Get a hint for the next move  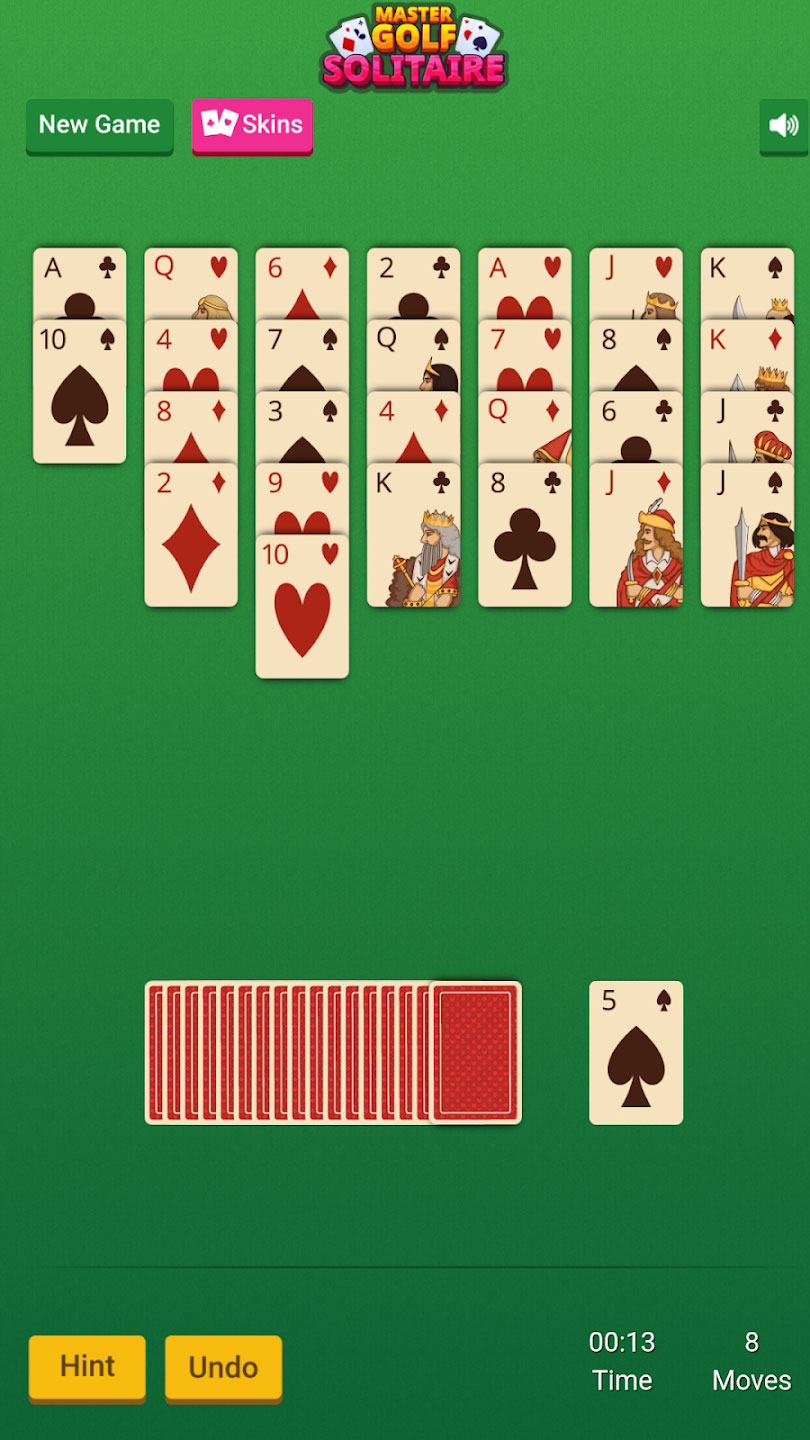point(87,1367)
